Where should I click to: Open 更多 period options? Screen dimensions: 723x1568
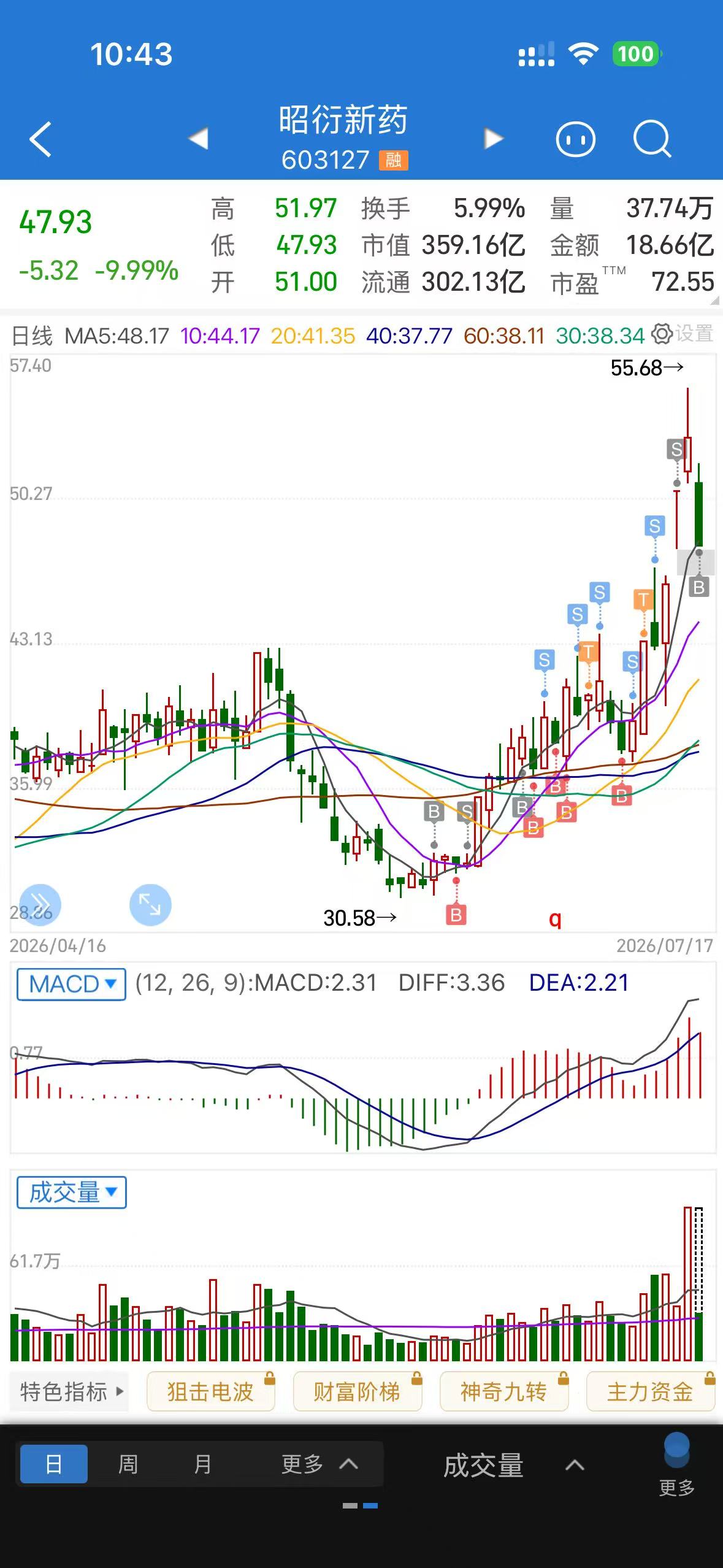click(319, 1464)
